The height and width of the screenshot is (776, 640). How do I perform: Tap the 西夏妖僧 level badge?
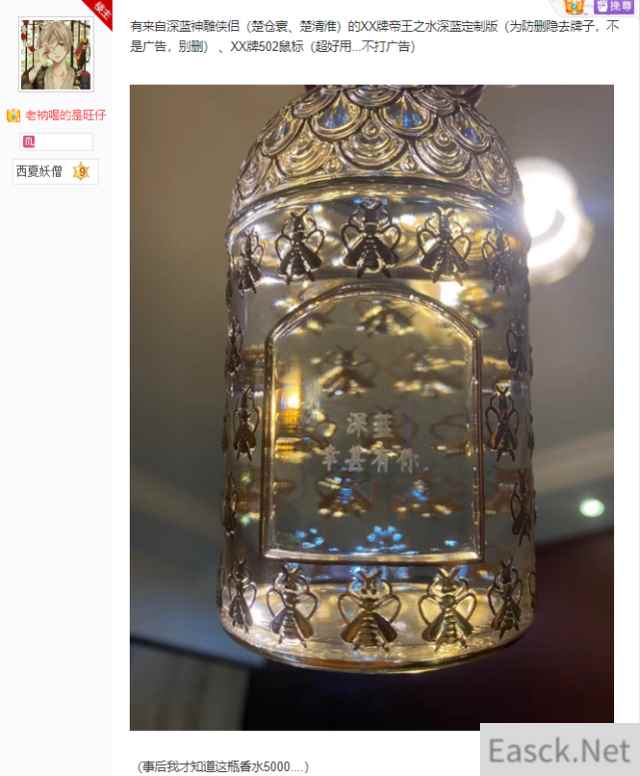(x=80, y=172)
